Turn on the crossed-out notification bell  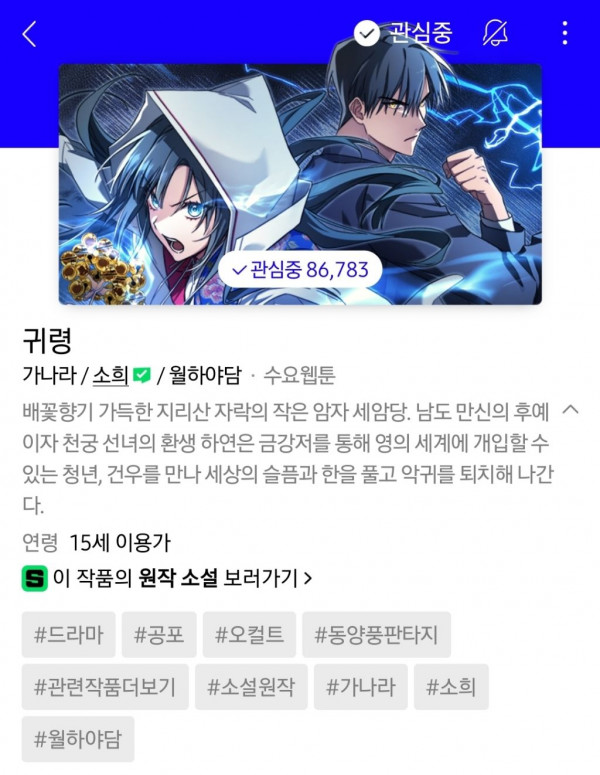(495, 34)
